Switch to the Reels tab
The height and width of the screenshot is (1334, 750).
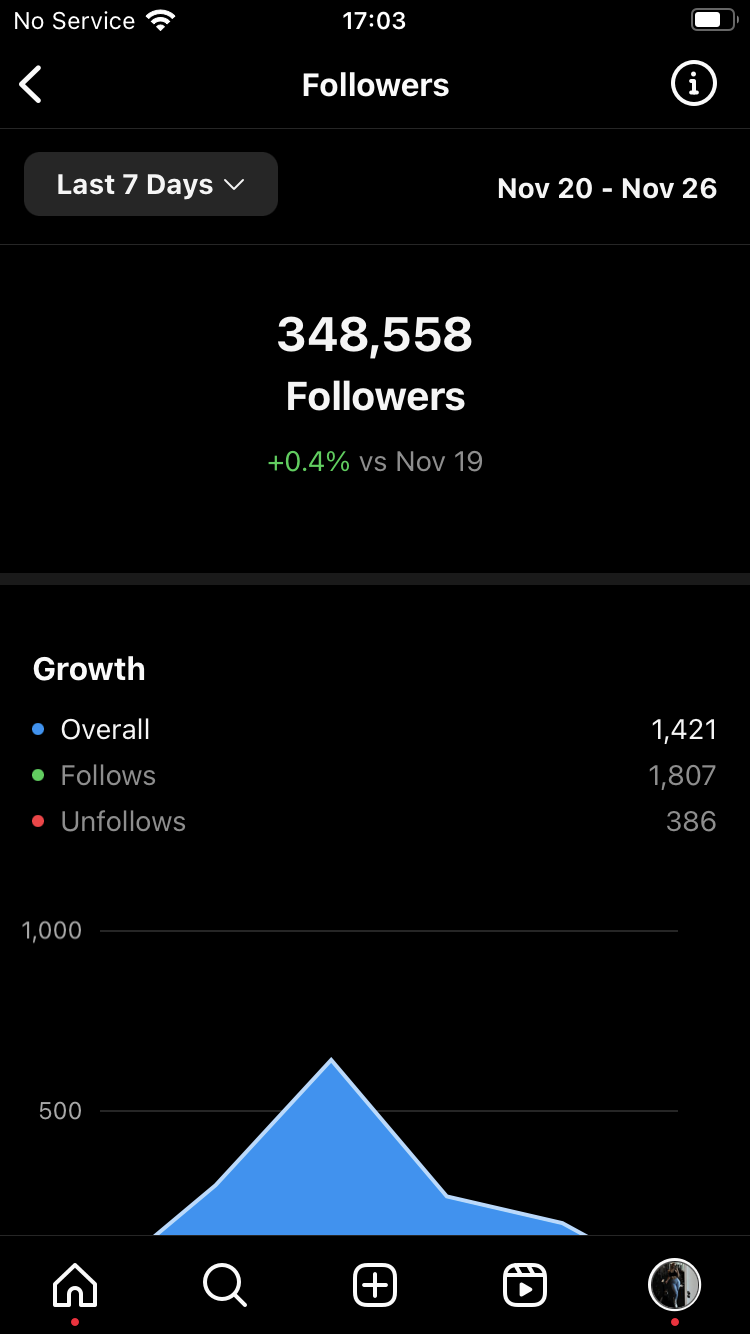(525, 1285)
